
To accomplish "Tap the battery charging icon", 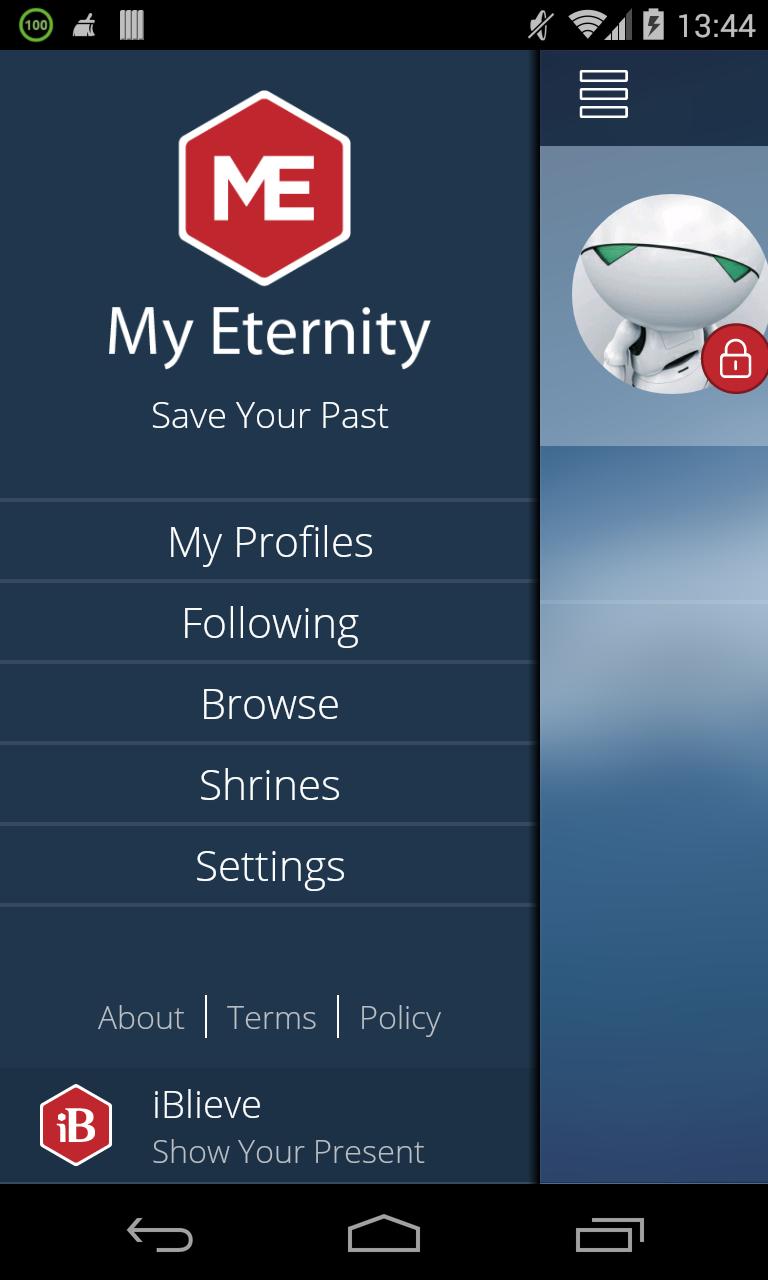I will [x=652, y=24].
